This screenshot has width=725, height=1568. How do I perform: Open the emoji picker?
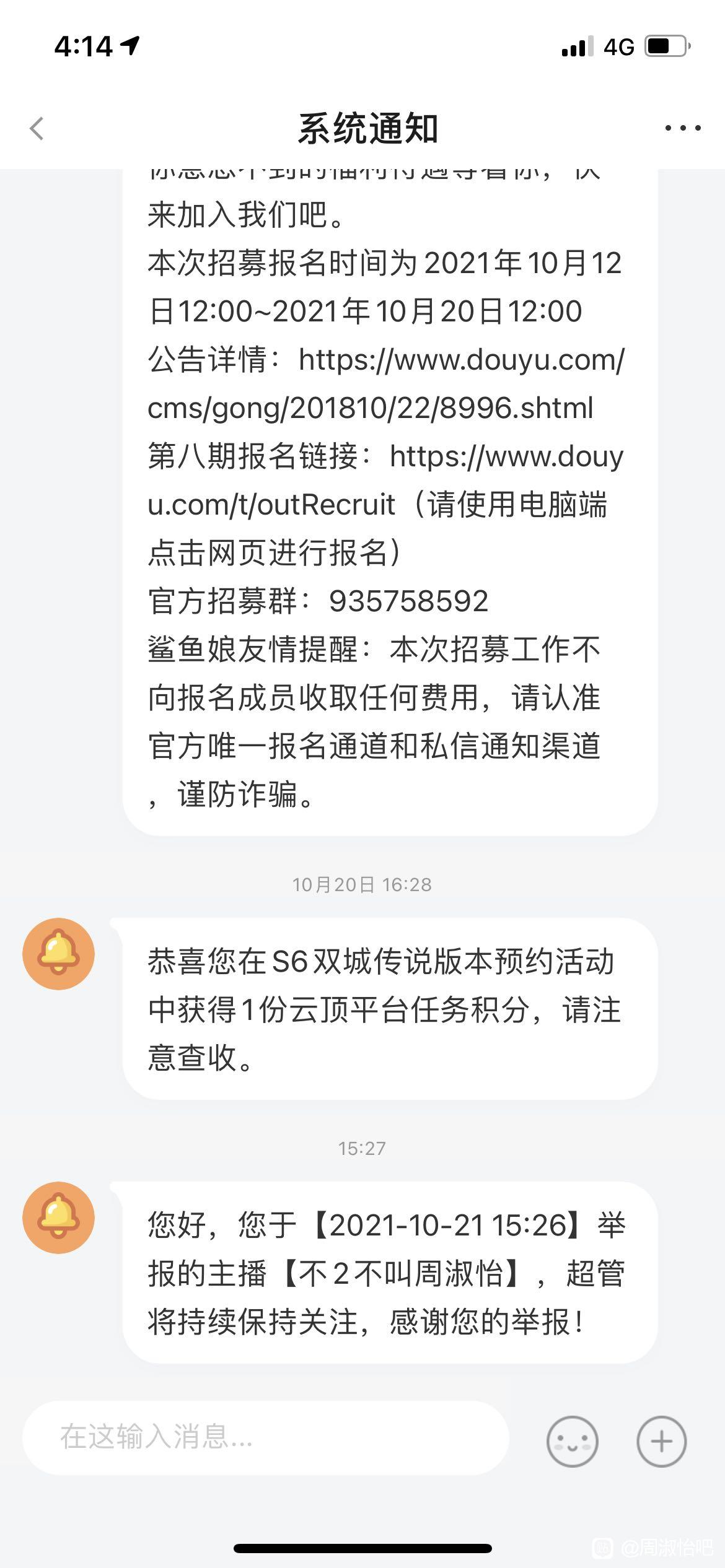(x=572, y=1441)
